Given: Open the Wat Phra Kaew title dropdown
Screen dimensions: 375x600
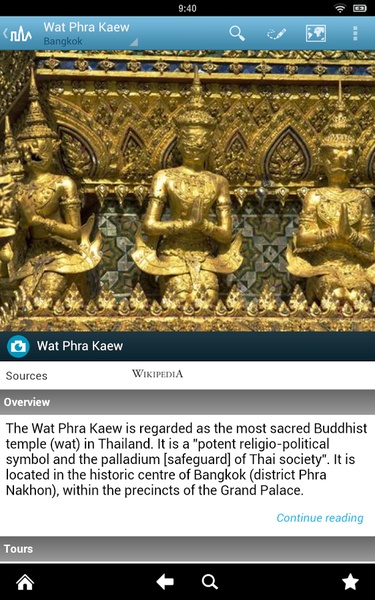Looking at the screenshot, I should (90, 34).
